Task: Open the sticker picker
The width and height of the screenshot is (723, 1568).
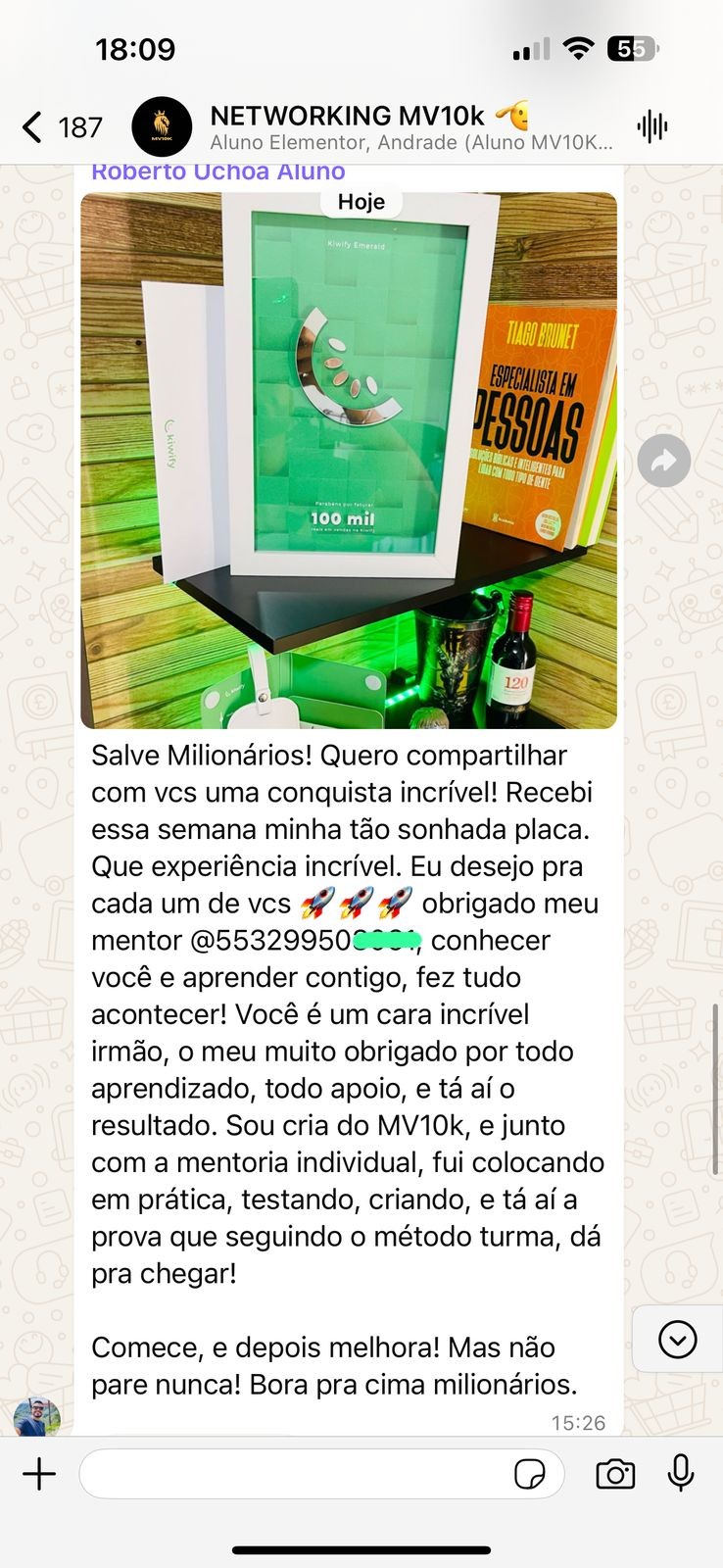Action: (x=529, y=1474)
